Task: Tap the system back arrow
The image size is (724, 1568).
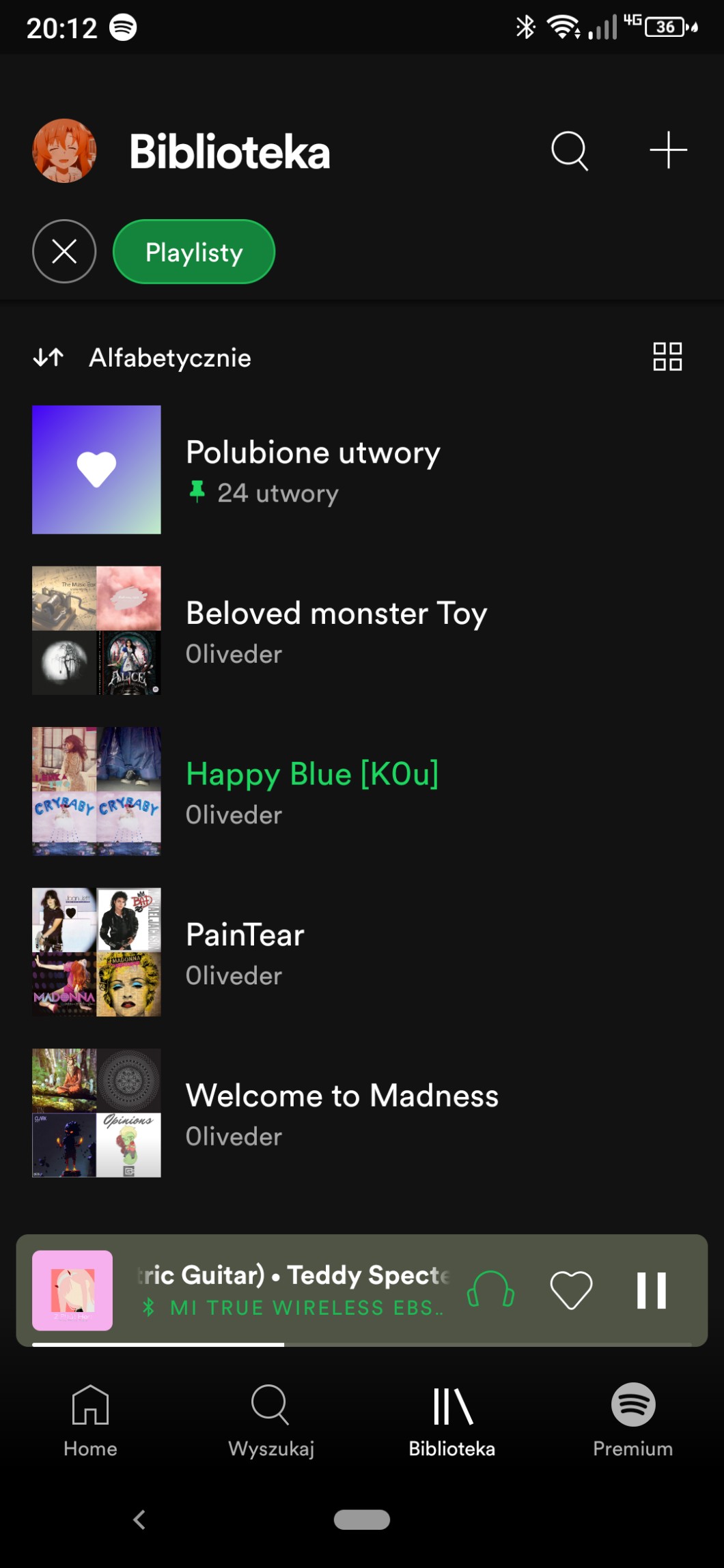Action: pos(139,1520)
